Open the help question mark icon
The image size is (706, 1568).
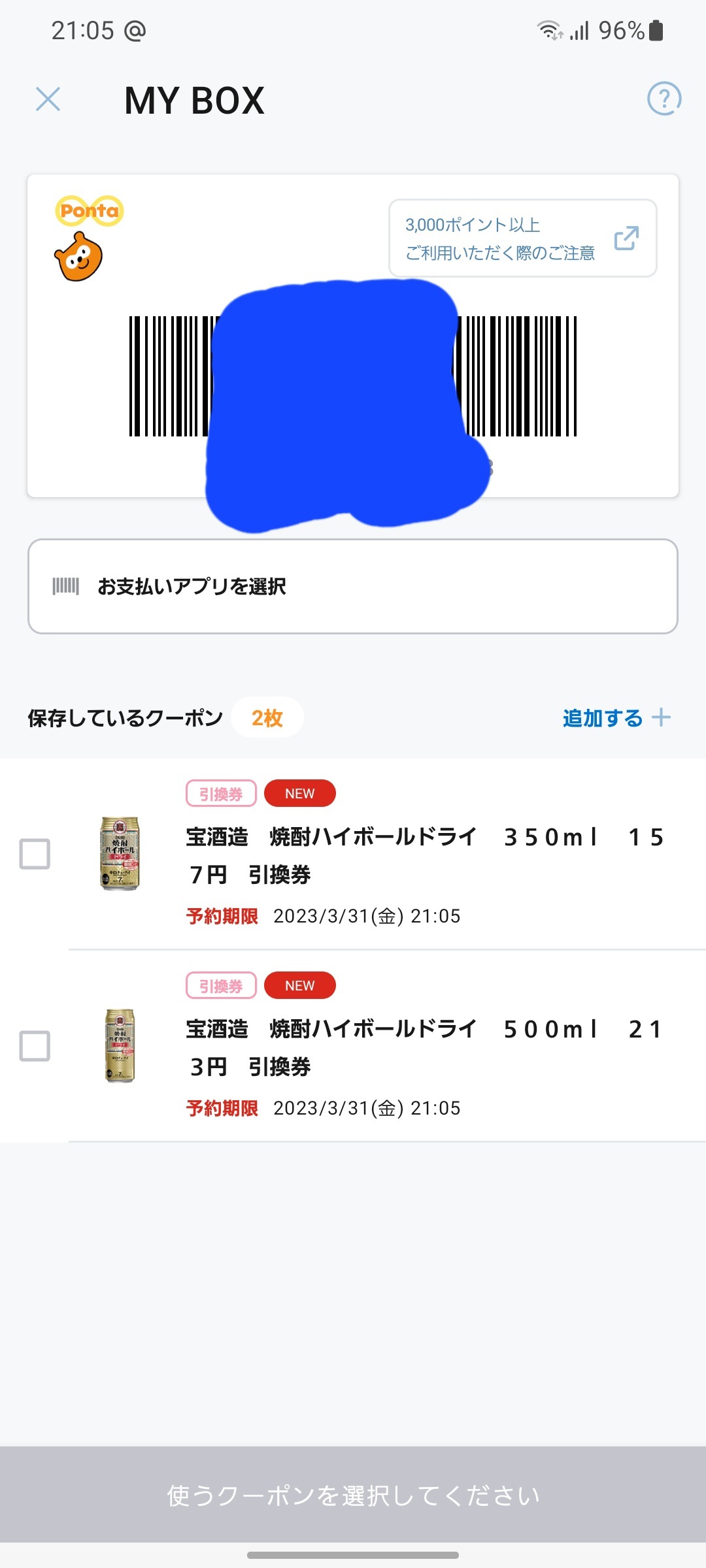click(x=664, y=99)
